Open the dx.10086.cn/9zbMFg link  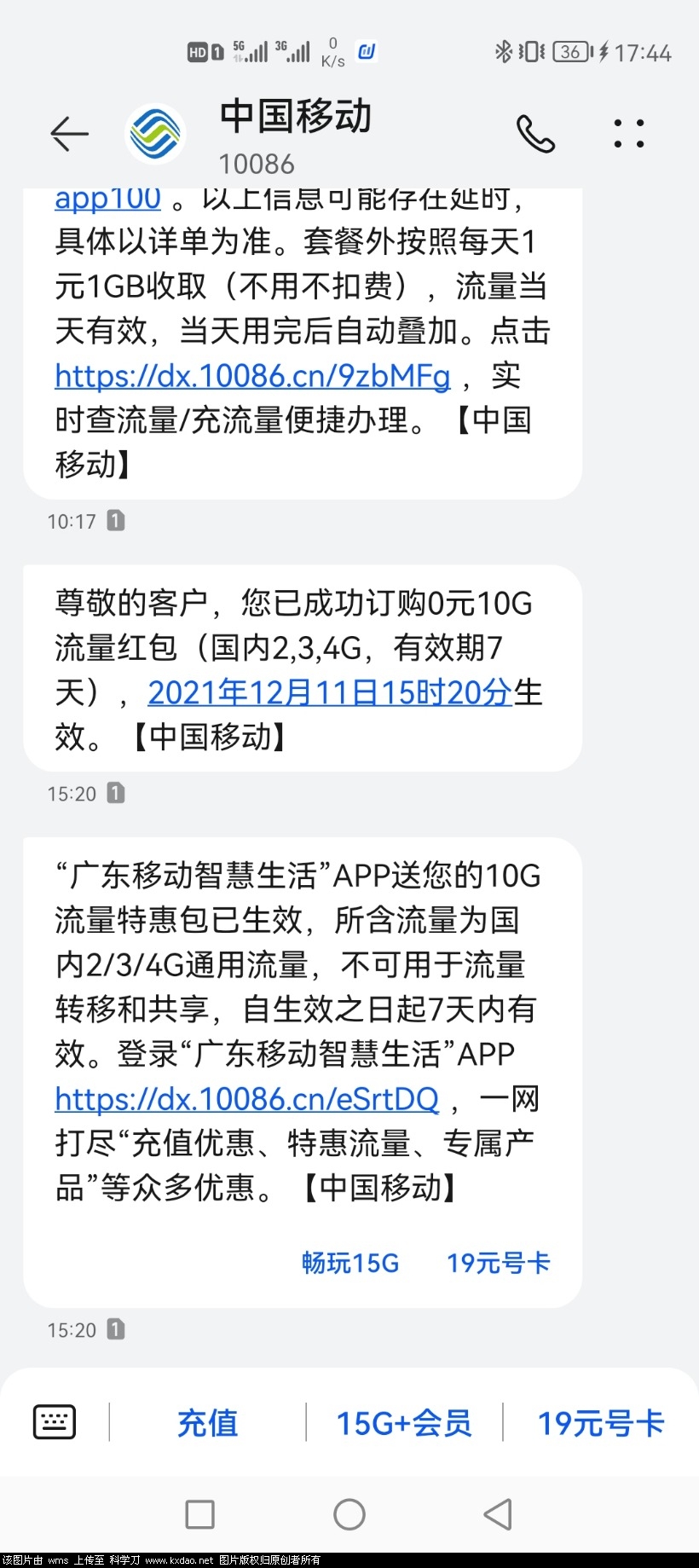(252, 376)
